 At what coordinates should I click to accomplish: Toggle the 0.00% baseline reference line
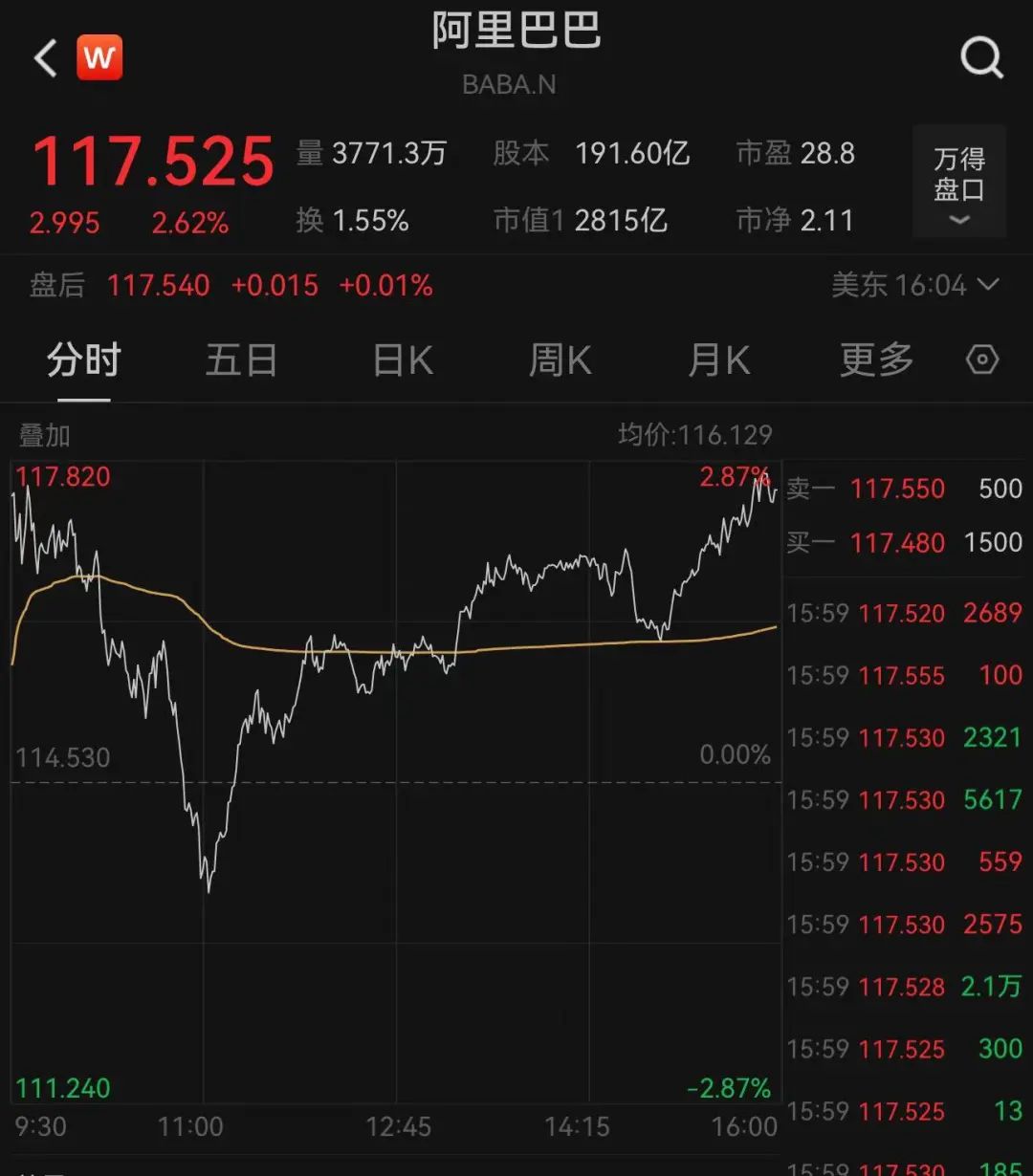click(735, 754)
